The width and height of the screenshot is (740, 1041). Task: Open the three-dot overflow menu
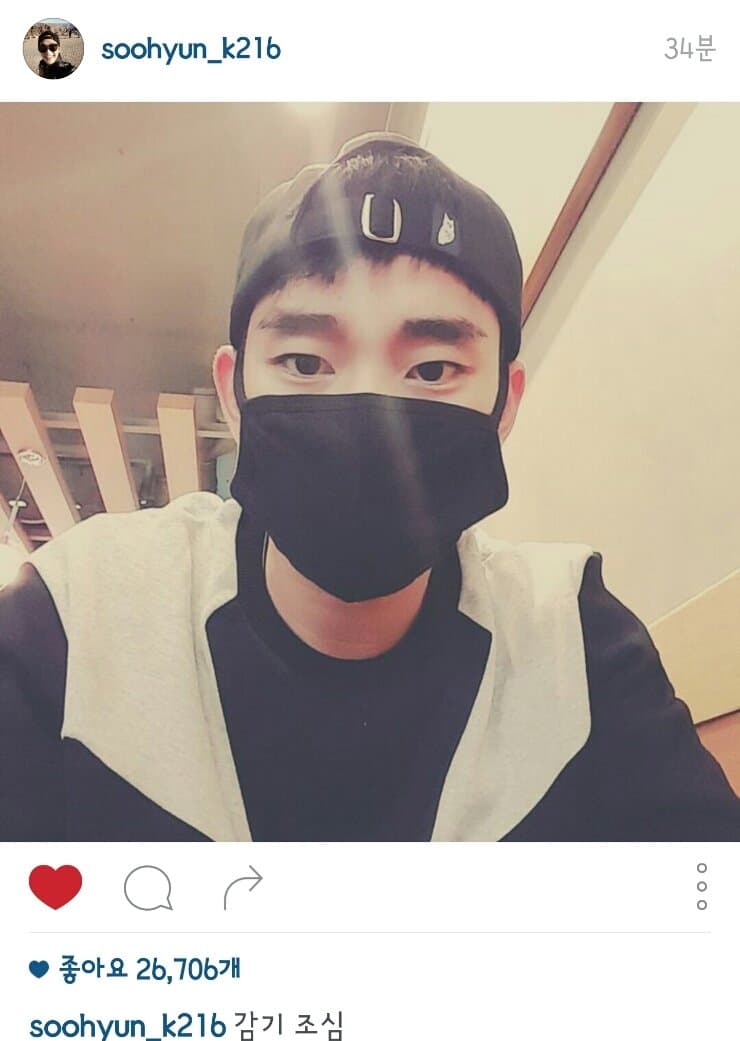(x=702, y=886)
